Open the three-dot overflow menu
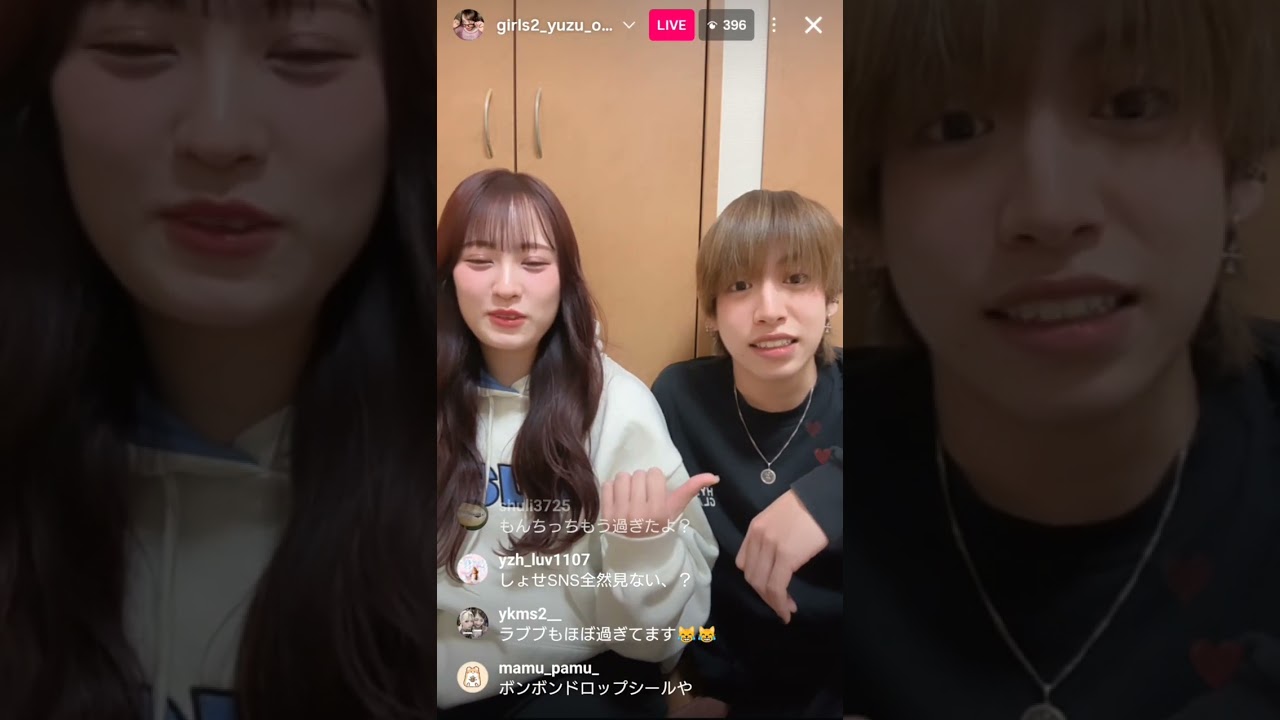 [773, 25]
